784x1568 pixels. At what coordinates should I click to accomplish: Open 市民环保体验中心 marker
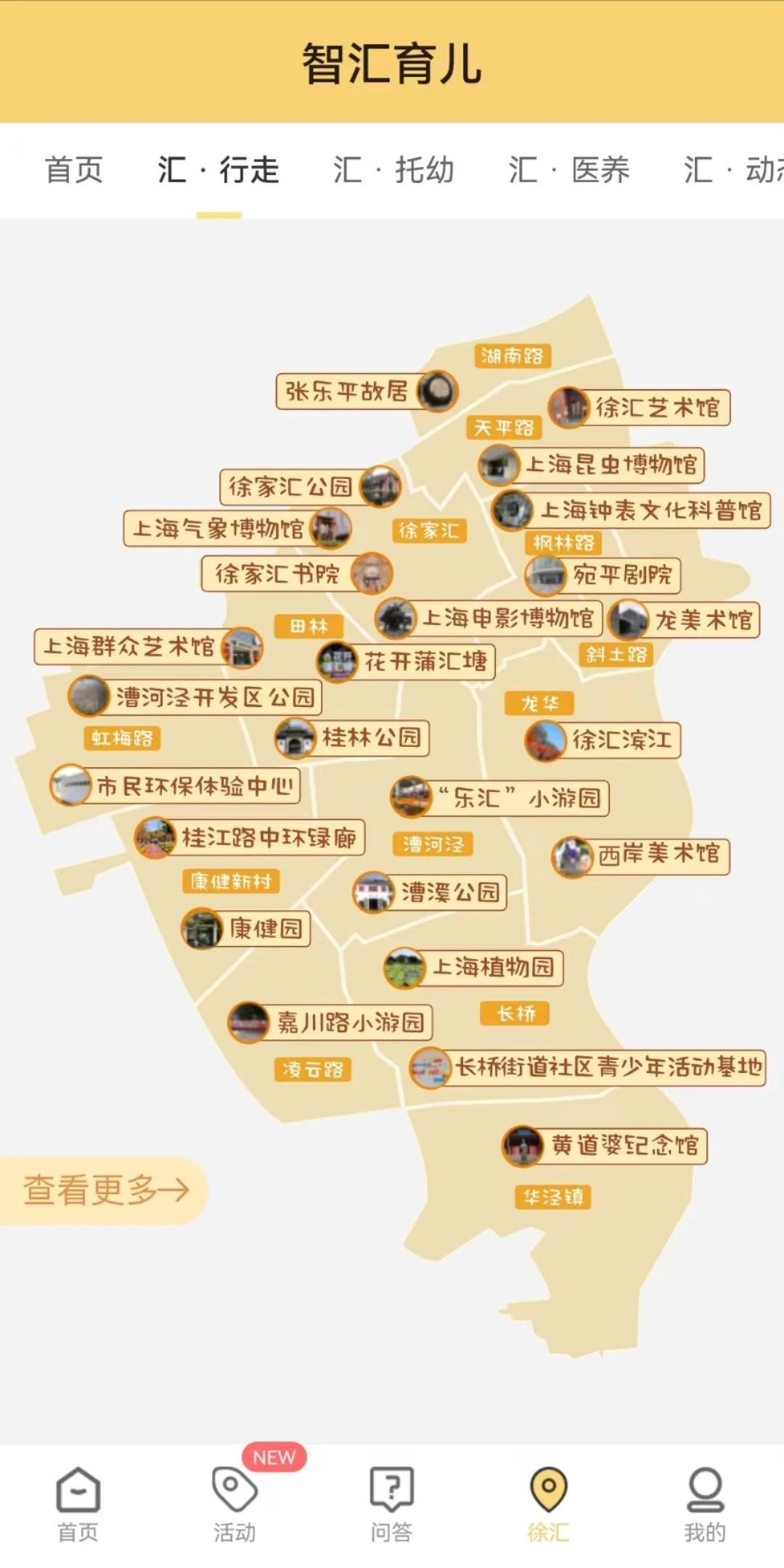tap(175, 785)
